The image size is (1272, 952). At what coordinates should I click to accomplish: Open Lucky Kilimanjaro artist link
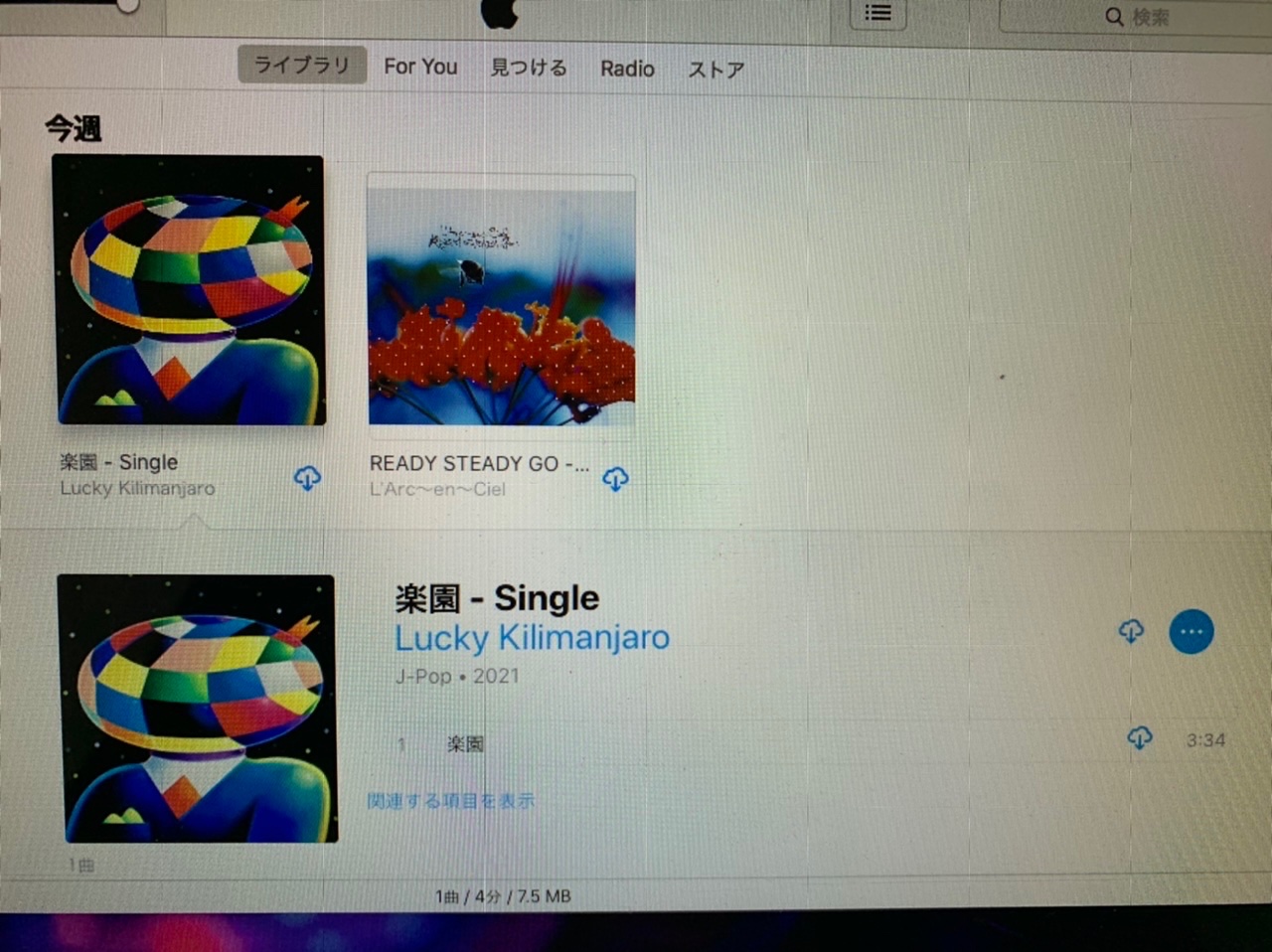tap(532, 638)
